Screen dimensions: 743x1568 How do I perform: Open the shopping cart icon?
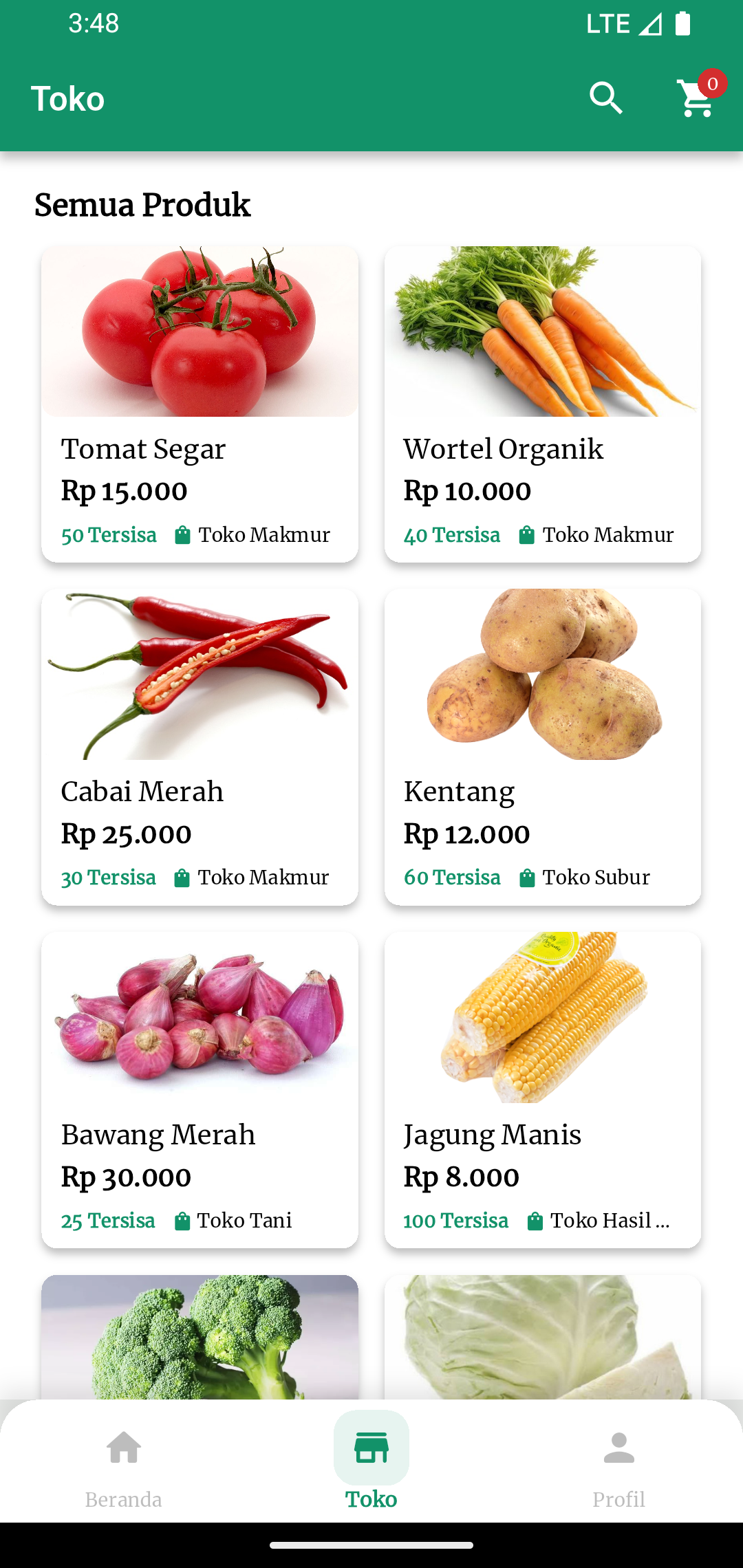click(x=693, y=101)
